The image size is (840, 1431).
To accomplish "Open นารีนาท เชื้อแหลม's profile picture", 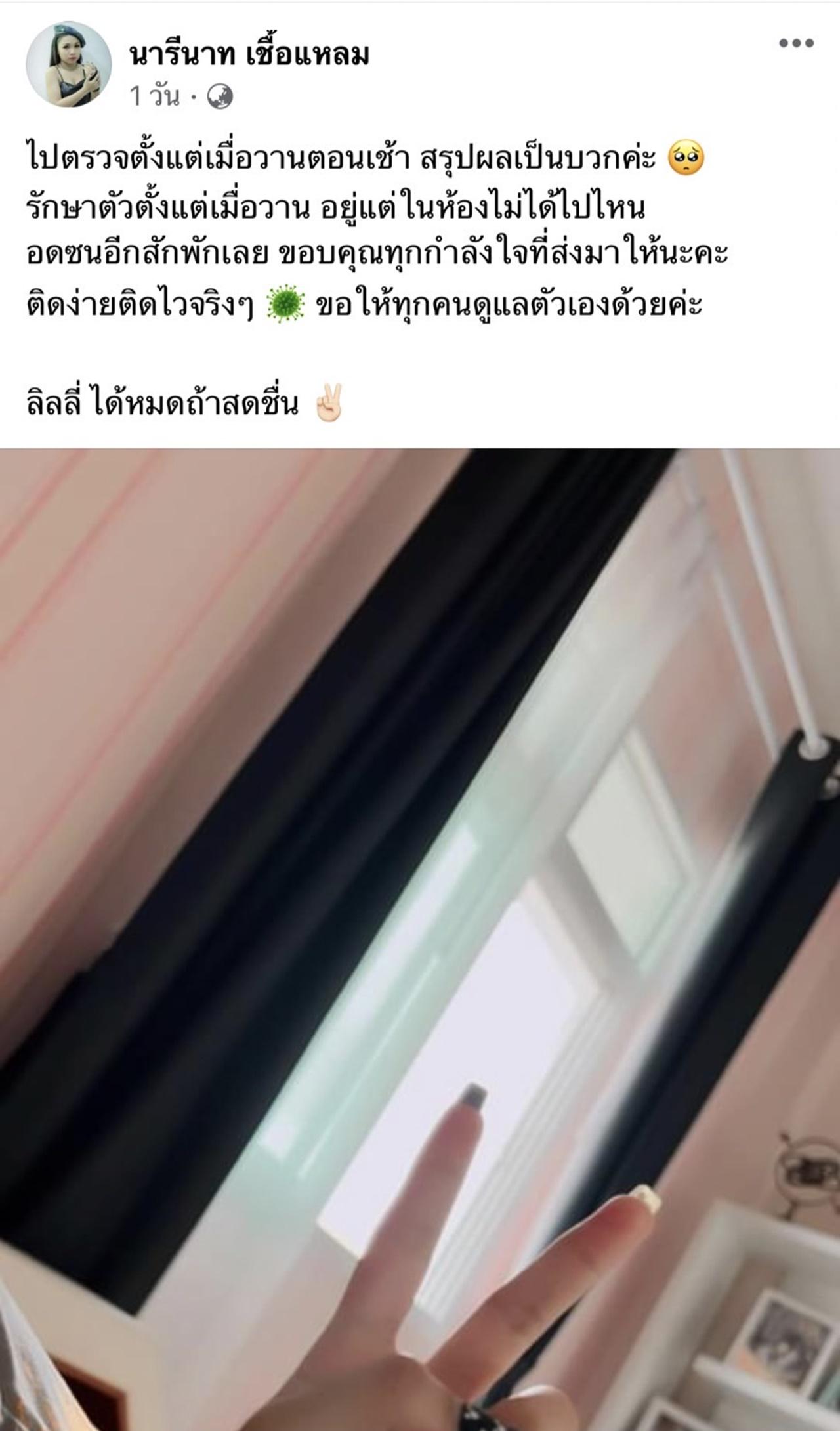I will click(68, 65).
